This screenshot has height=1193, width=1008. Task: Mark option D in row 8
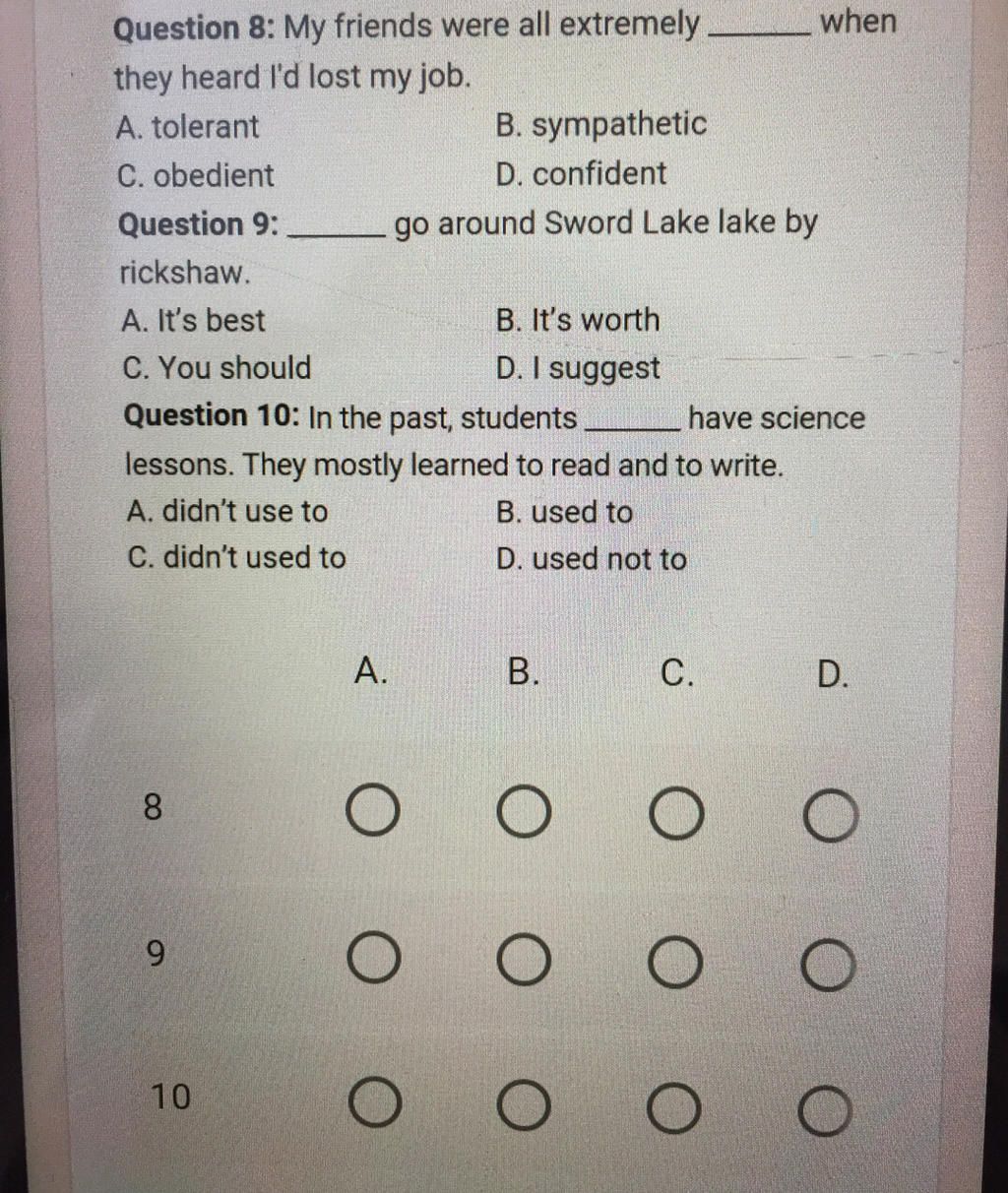(830, 817)
